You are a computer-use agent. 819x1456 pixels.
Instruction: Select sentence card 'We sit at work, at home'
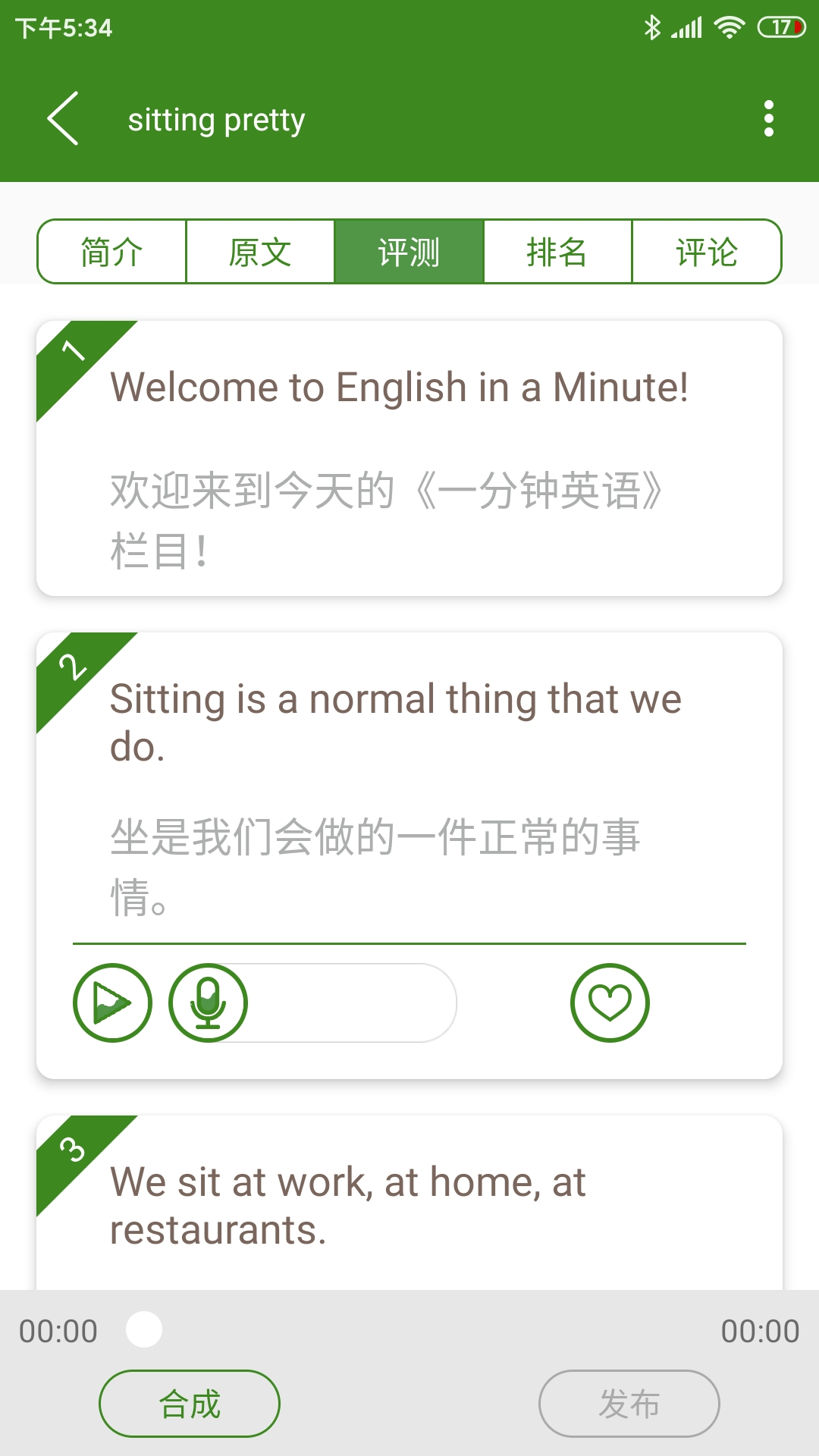(x=347, y=1204)
